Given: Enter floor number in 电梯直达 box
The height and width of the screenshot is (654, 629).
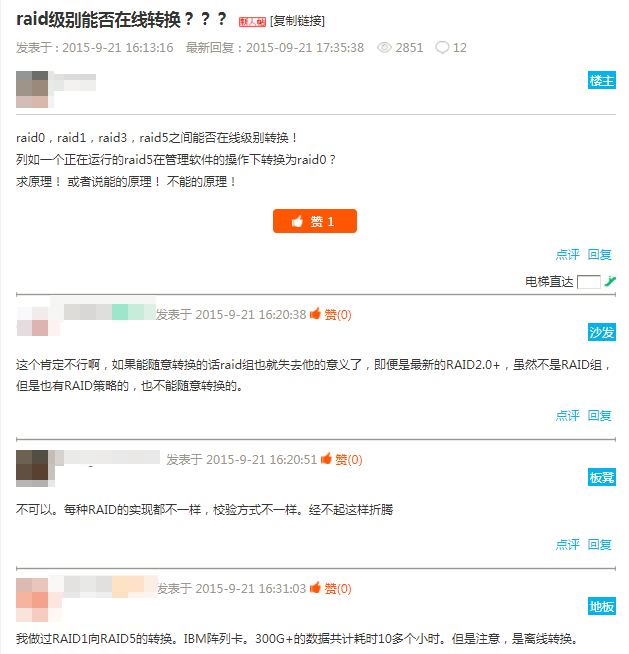Looking at the screenshot, I should point(588,282).
